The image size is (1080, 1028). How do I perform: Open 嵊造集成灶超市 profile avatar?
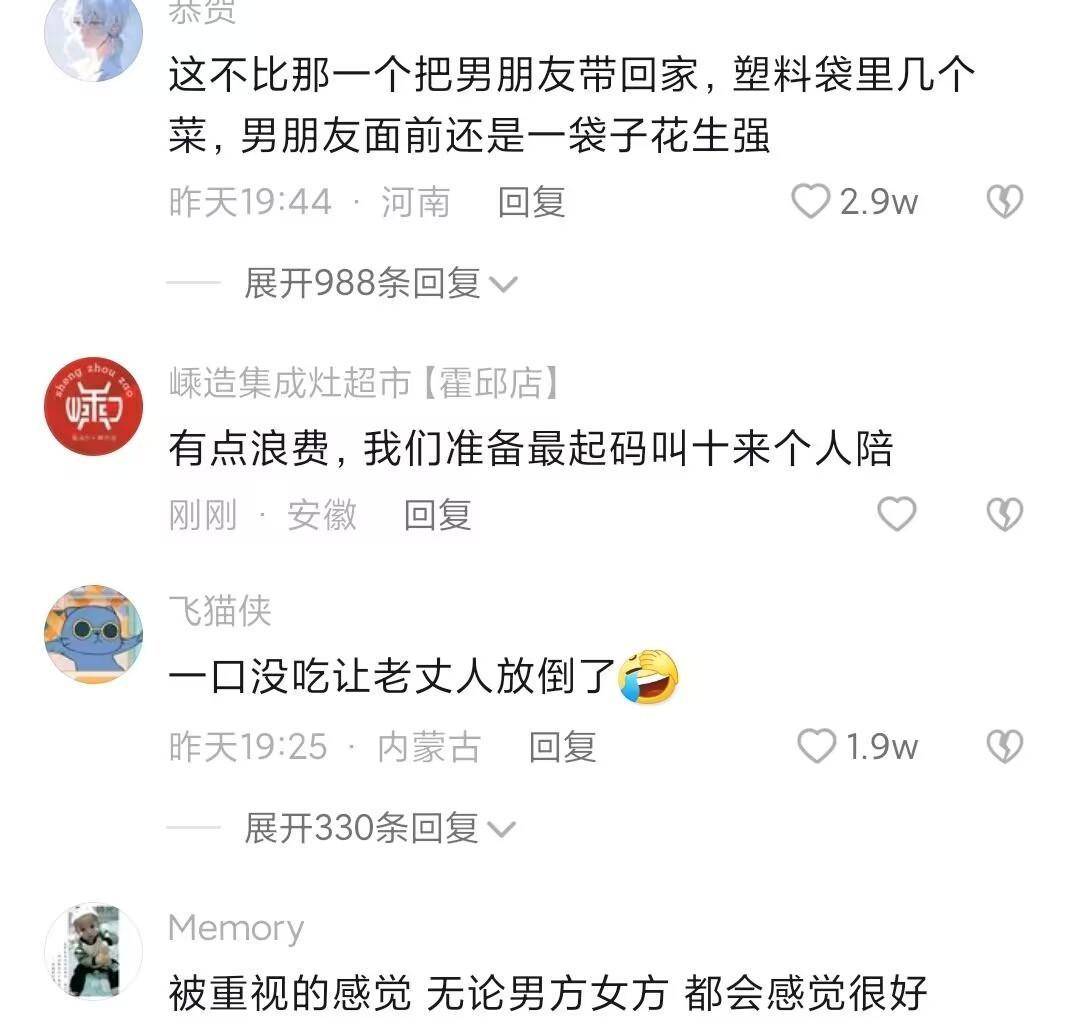94,406
